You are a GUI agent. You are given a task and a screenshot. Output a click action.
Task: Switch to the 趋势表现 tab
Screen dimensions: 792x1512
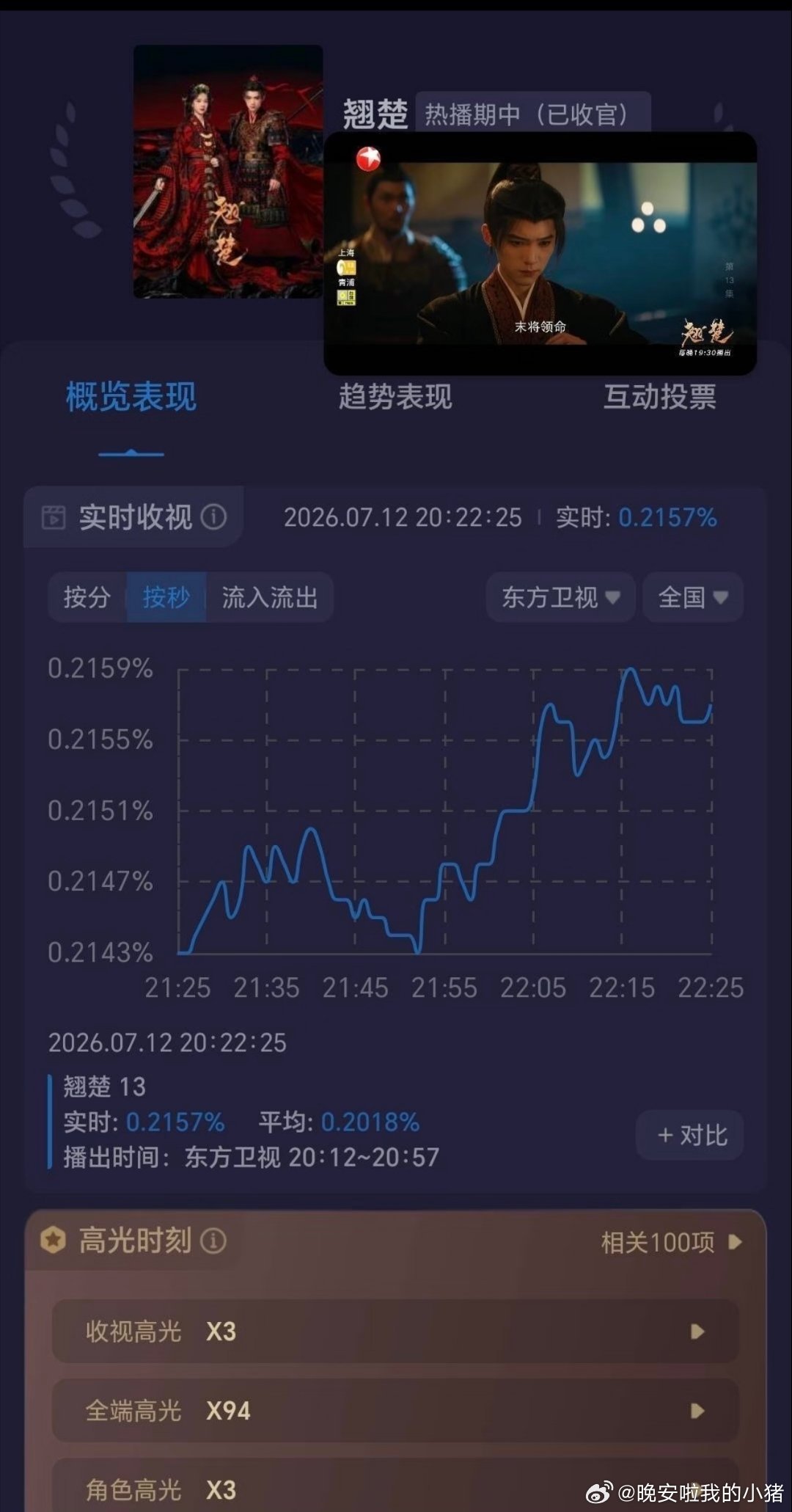coord(395,397)
